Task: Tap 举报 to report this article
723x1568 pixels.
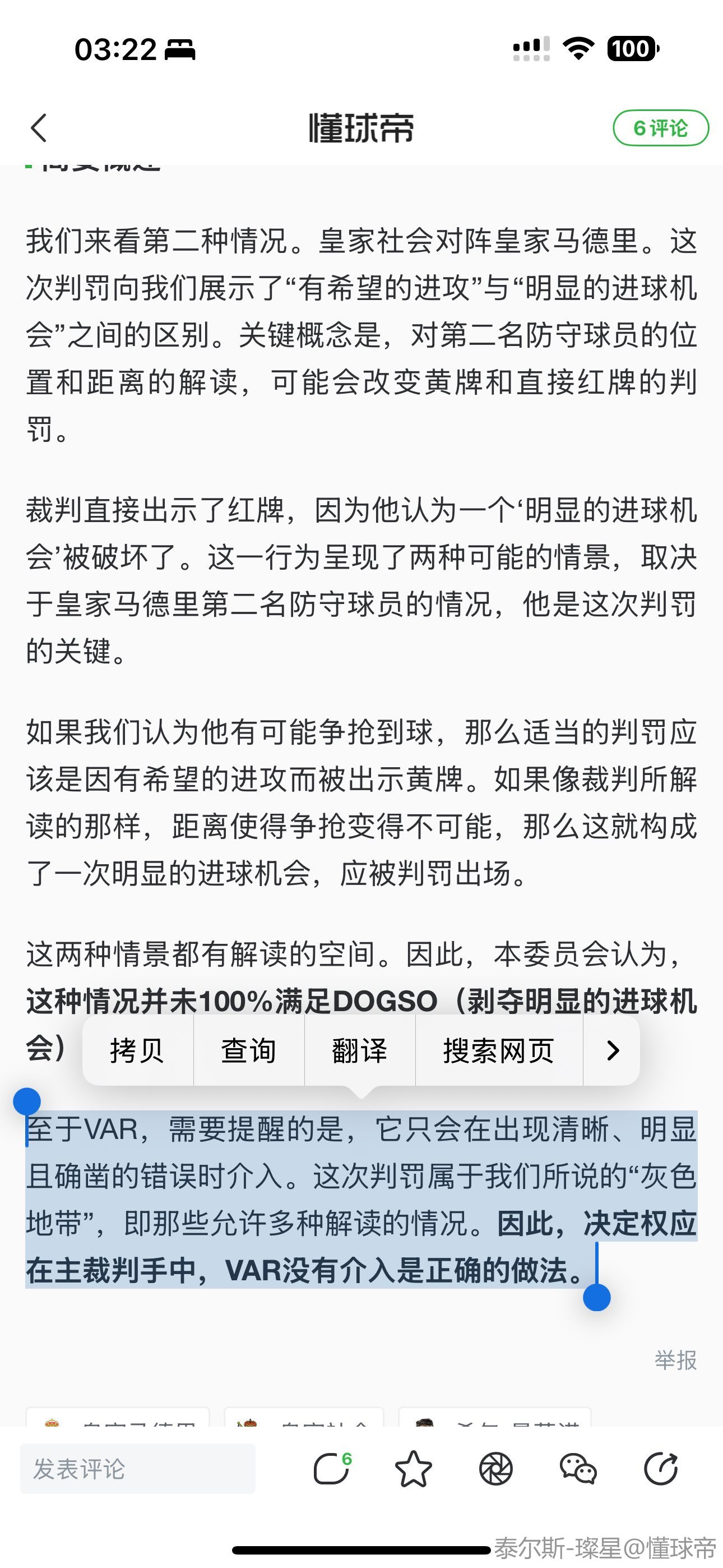Action: (675, 1360)
